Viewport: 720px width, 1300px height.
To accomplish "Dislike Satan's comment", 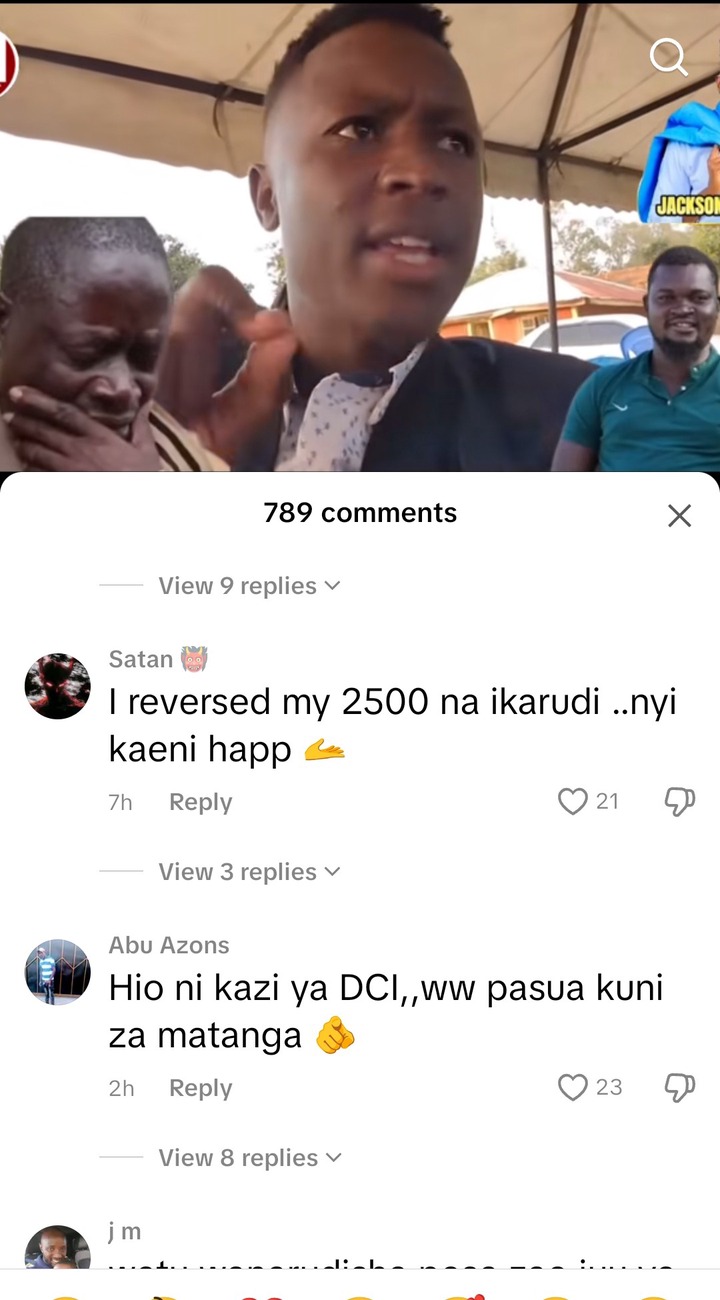I will point(679,801).
